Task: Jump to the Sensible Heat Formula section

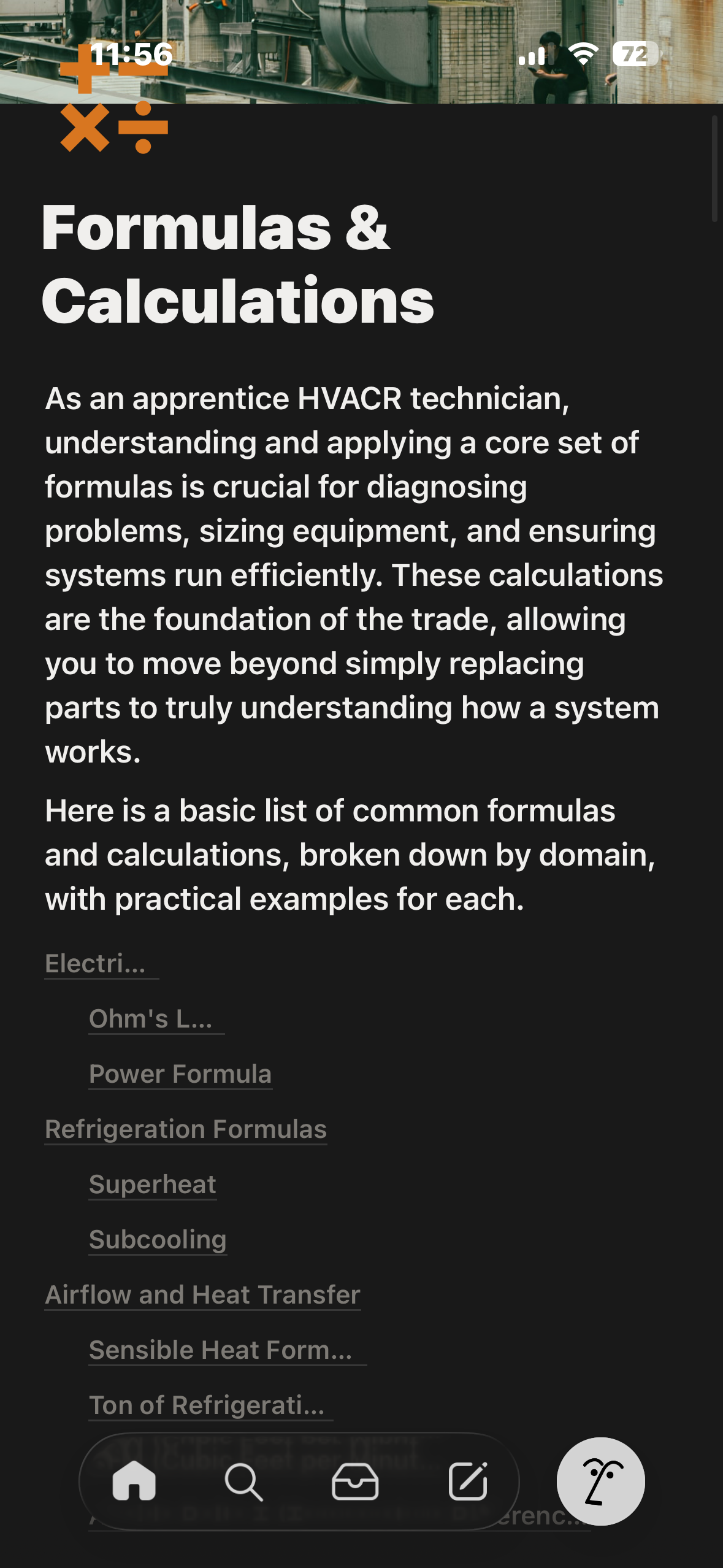Action: point(221,1350)
